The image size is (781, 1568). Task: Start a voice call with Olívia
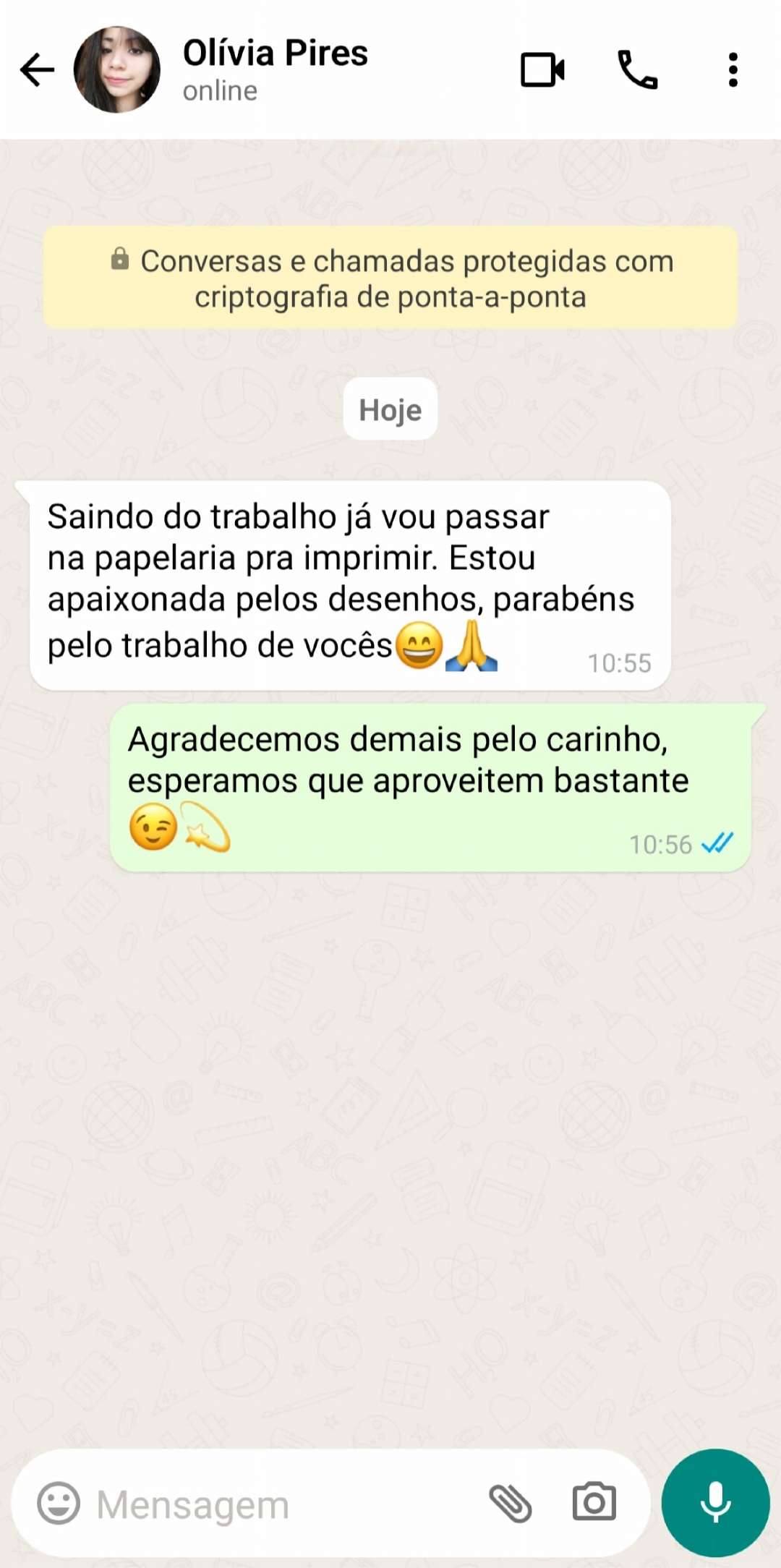pyautogui.click(x=637, y=70)
